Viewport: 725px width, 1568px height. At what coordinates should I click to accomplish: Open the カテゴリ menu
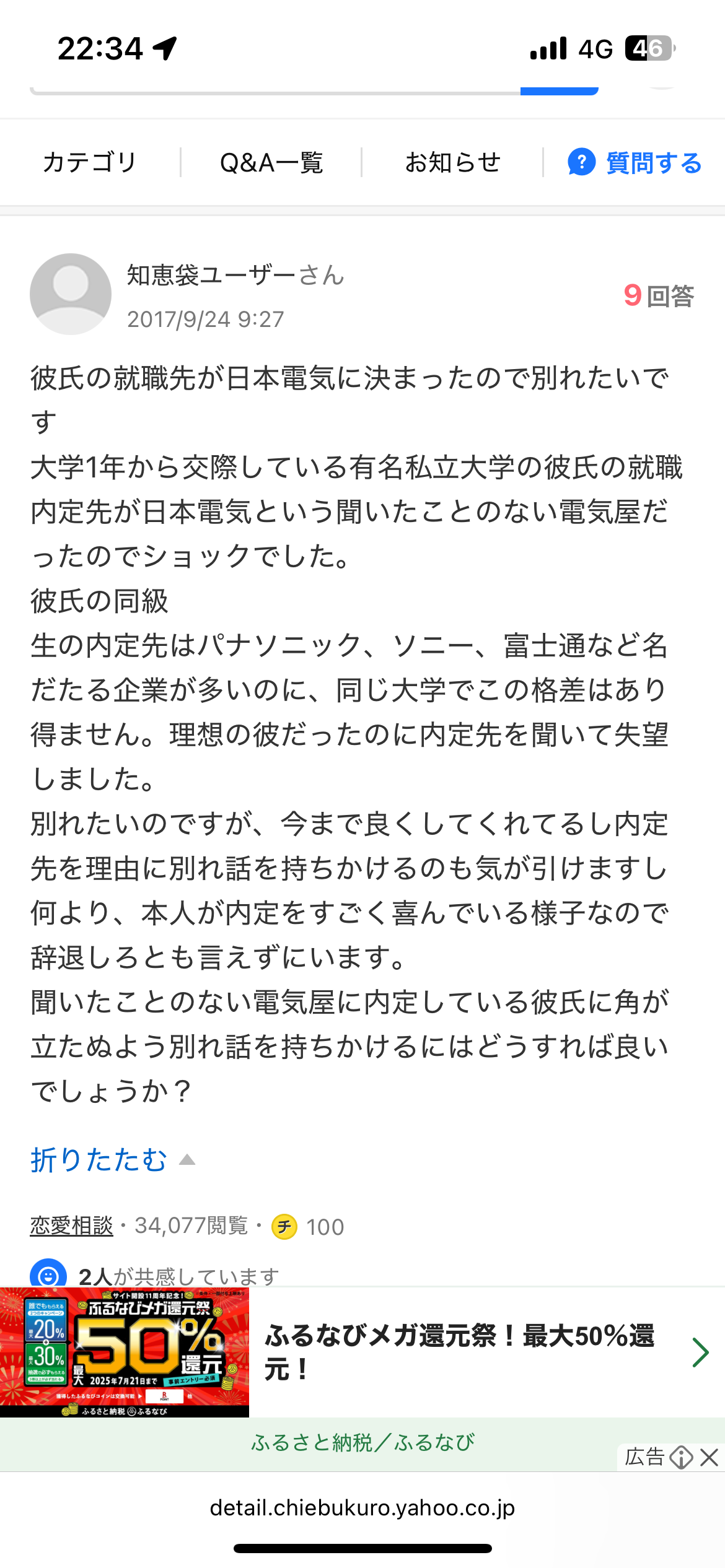click(89, 162)
